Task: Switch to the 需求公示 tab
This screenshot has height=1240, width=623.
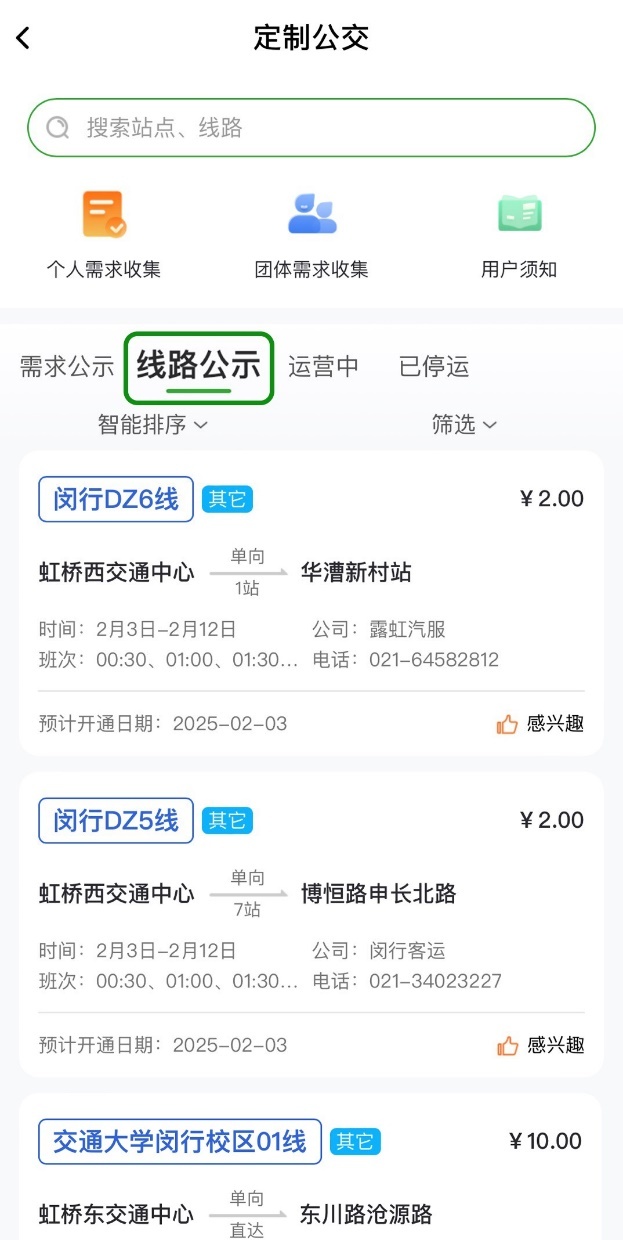Action: pyautogui.click(x=67, y=366)
